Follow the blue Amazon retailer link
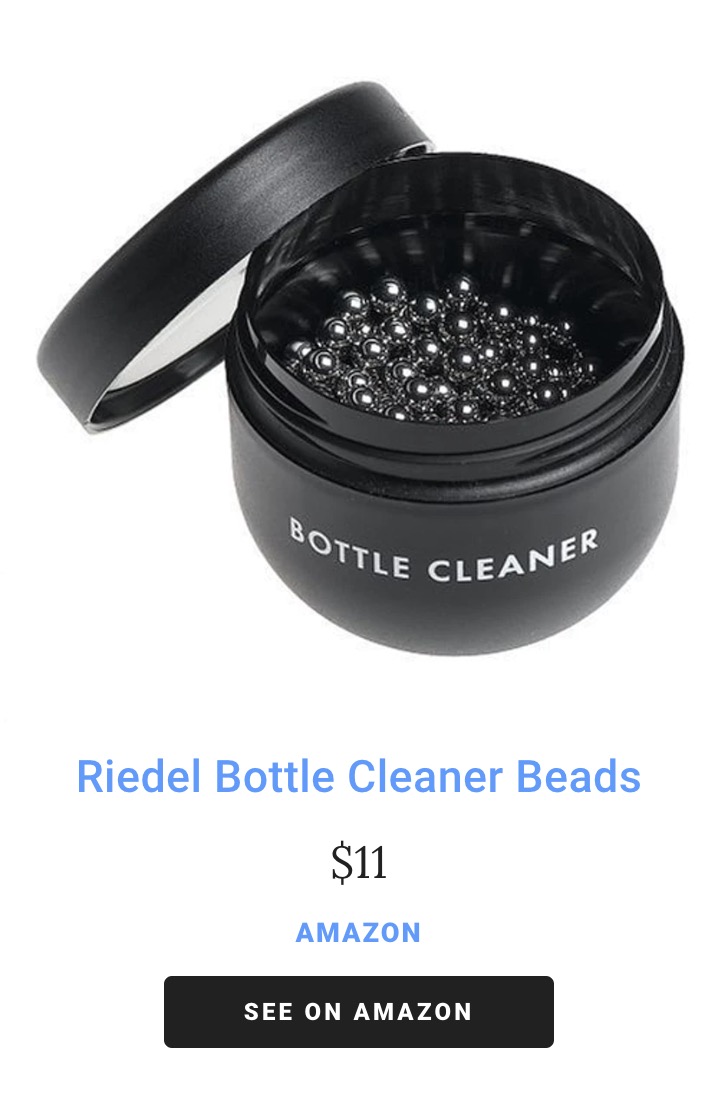 click(x=358, y=932)
